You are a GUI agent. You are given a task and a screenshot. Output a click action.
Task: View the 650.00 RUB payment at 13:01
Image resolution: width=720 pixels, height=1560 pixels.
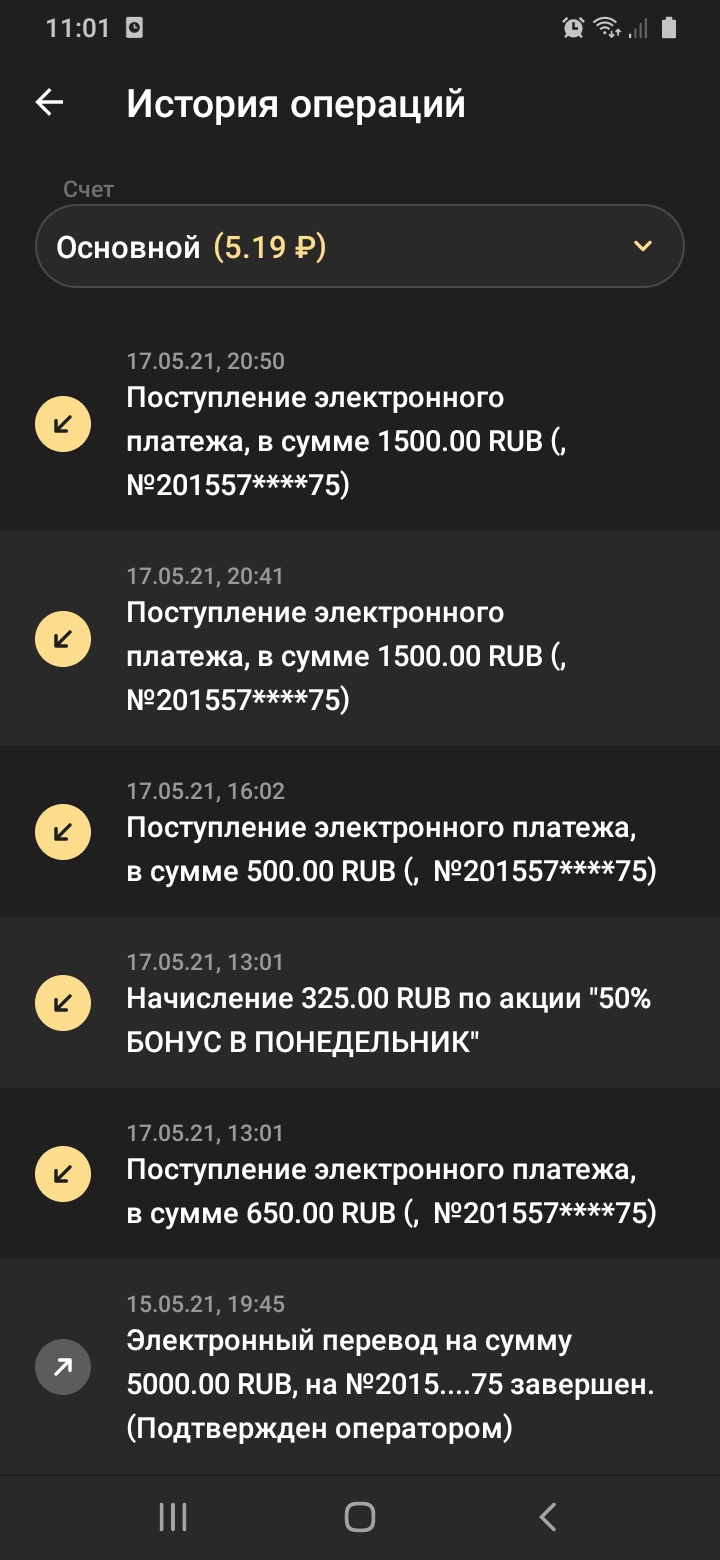pyautogui.click(x=360, y=1174)
